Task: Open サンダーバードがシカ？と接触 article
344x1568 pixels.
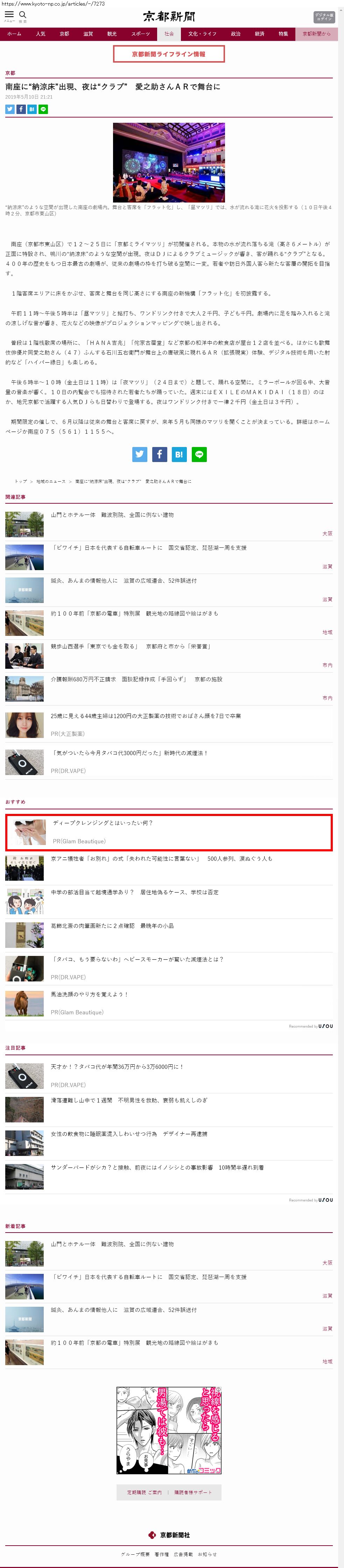Action: [156, 1168]
